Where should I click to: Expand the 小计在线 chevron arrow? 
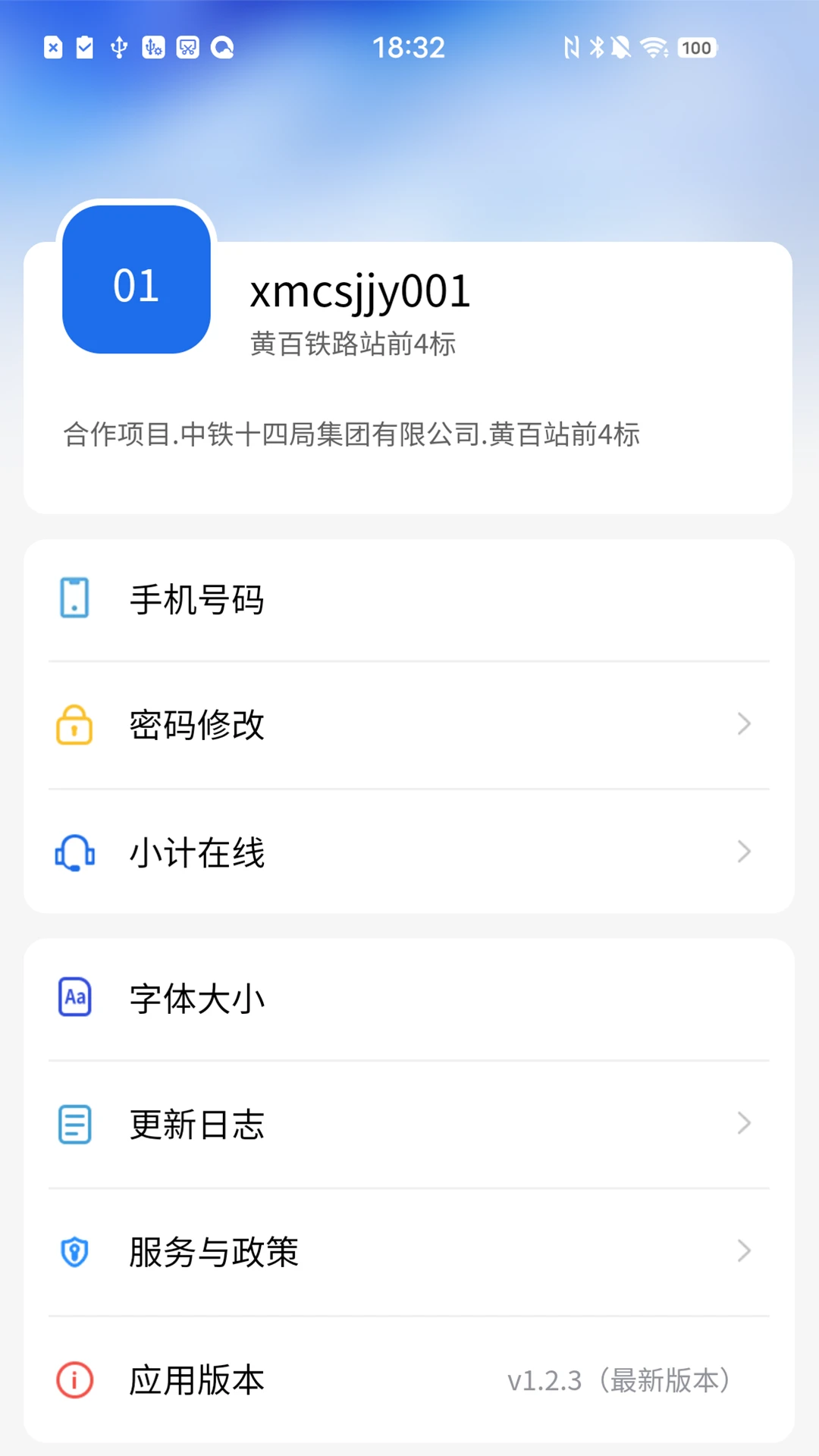coord(743,852)
